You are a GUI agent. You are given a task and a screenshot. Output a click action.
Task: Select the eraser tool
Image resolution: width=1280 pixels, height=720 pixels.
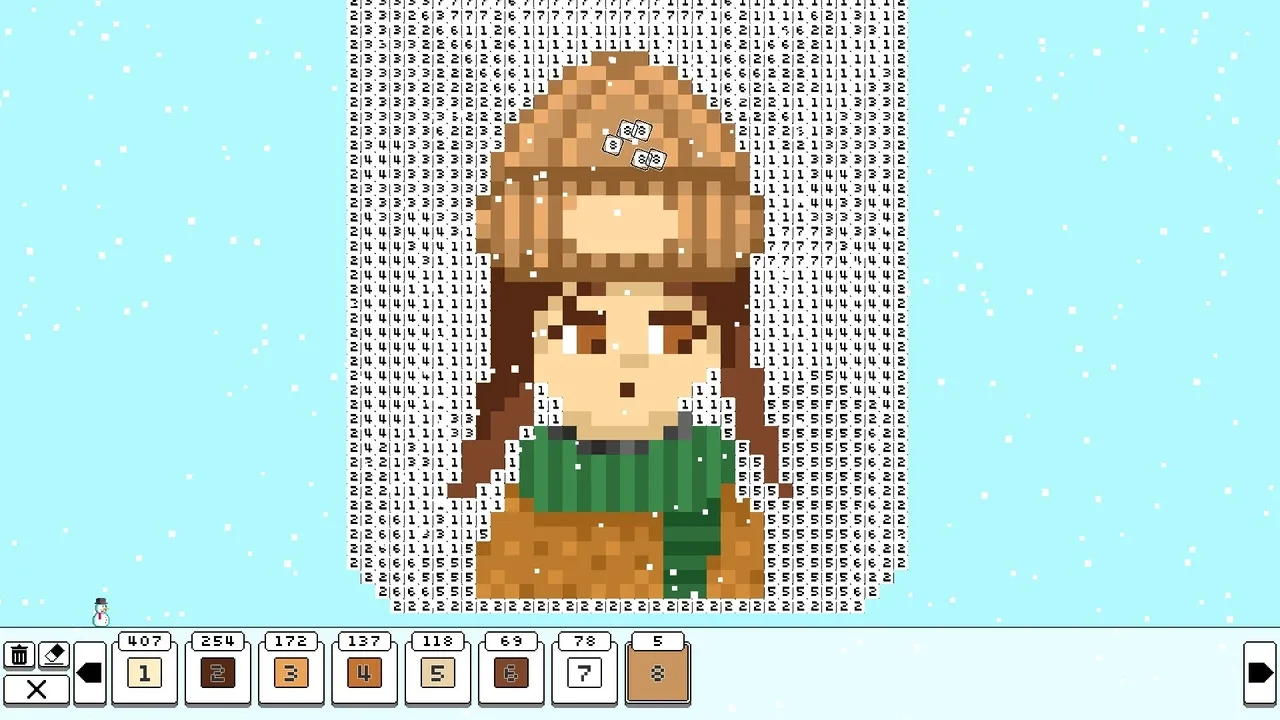[54, 656]
